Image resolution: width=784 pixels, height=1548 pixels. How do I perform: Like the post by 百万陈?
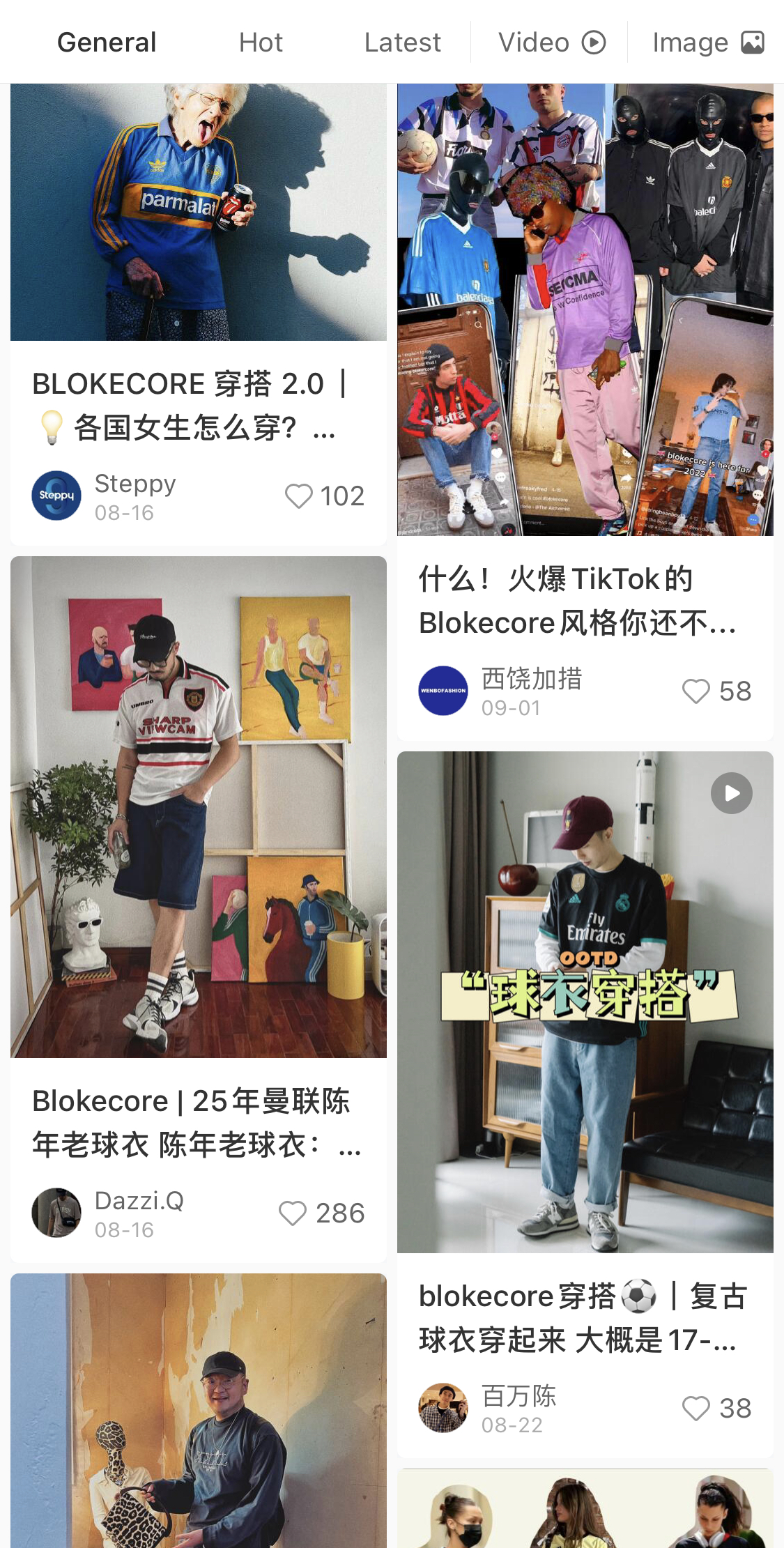pyautogui.click(x=696, y=1408)
